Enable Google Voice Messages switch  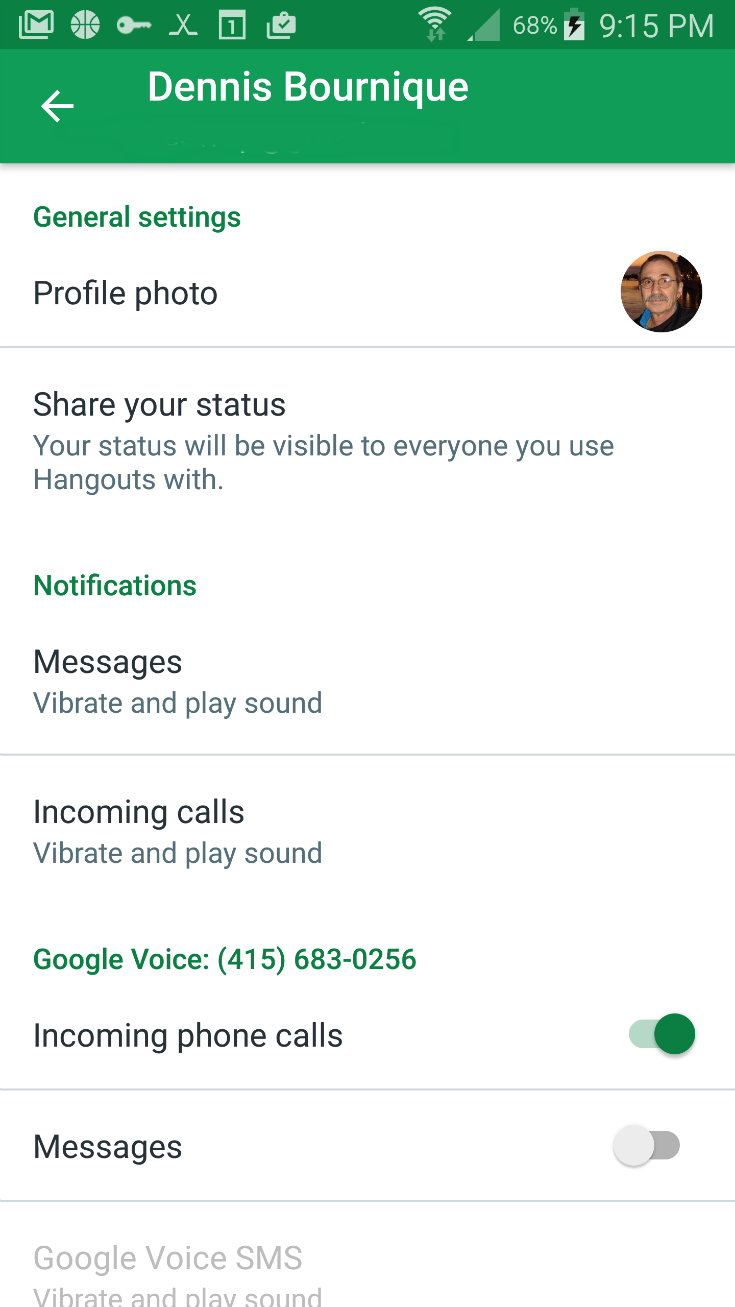click(647, 1146)
